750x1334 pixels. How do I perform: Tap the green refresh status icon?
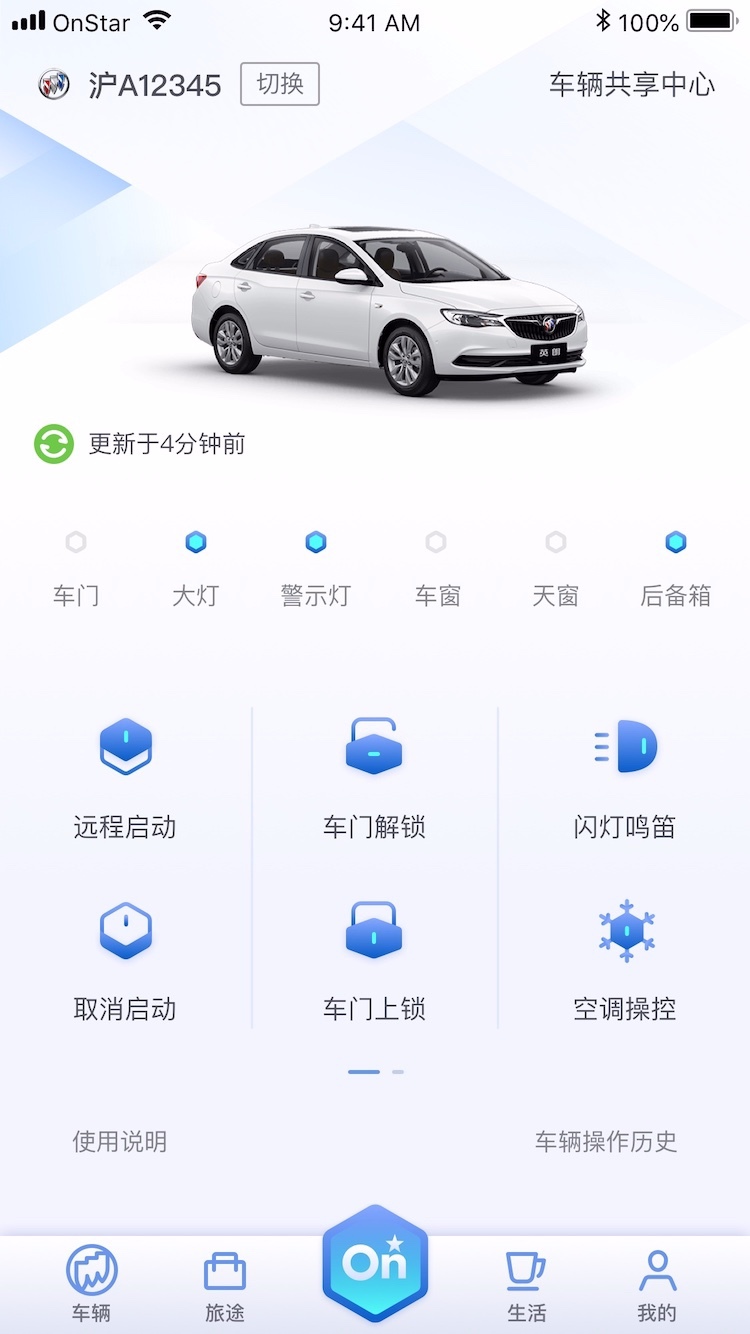pyautogui.click(x=51, y=443)
